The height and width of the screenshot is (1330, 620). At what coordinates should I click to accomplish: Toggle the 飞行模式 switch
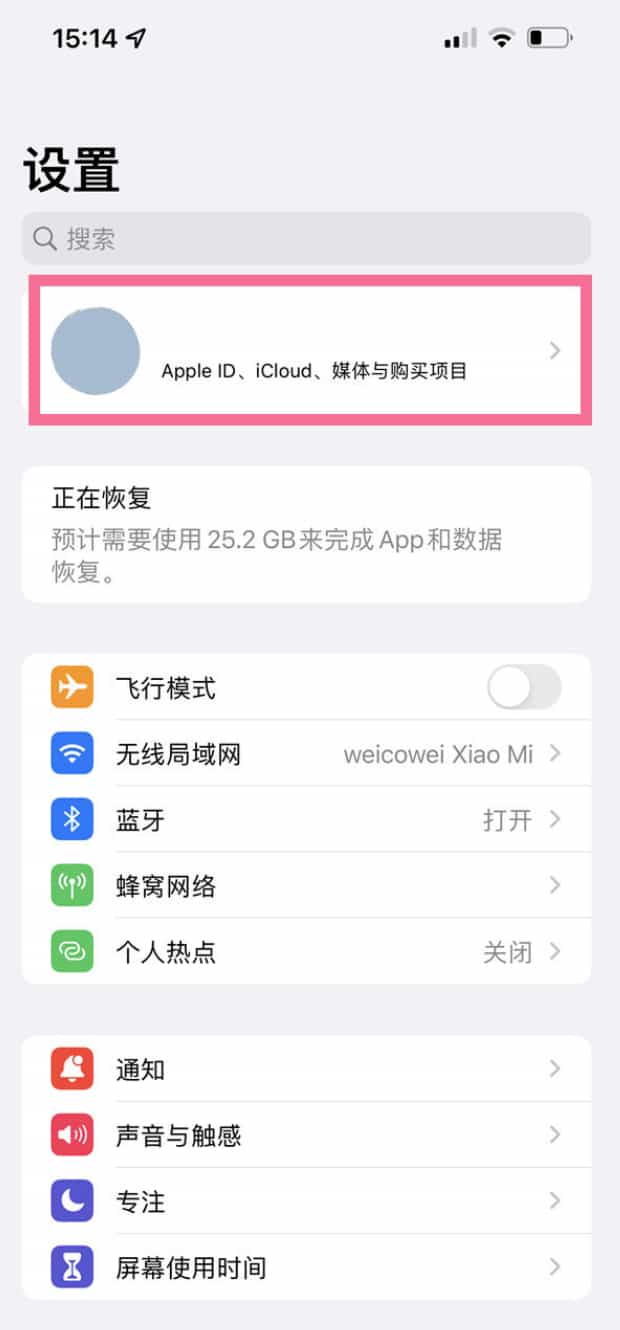523,688
